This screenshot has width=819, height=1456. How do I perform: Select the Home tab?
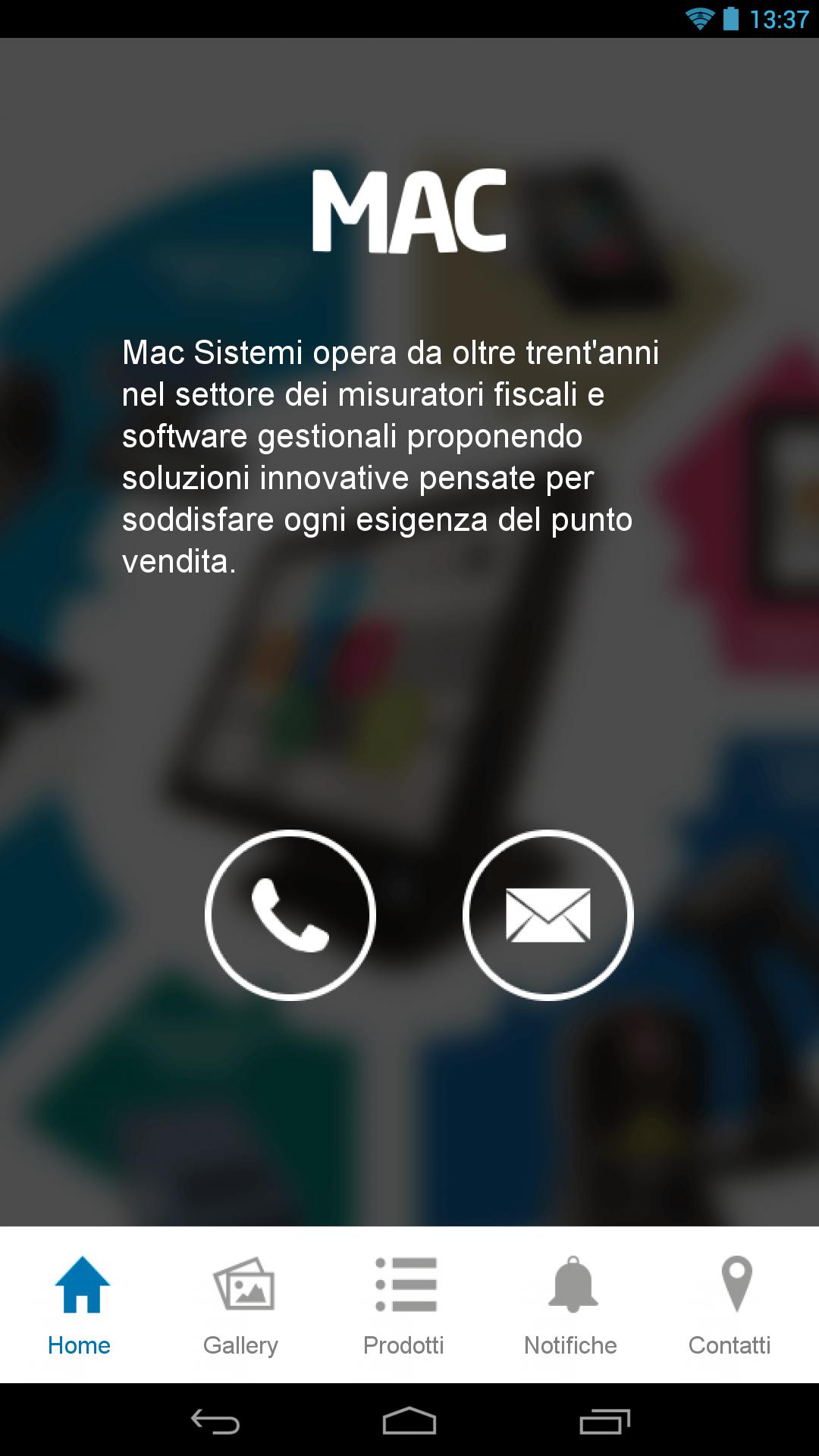[x=80, y=1305]
